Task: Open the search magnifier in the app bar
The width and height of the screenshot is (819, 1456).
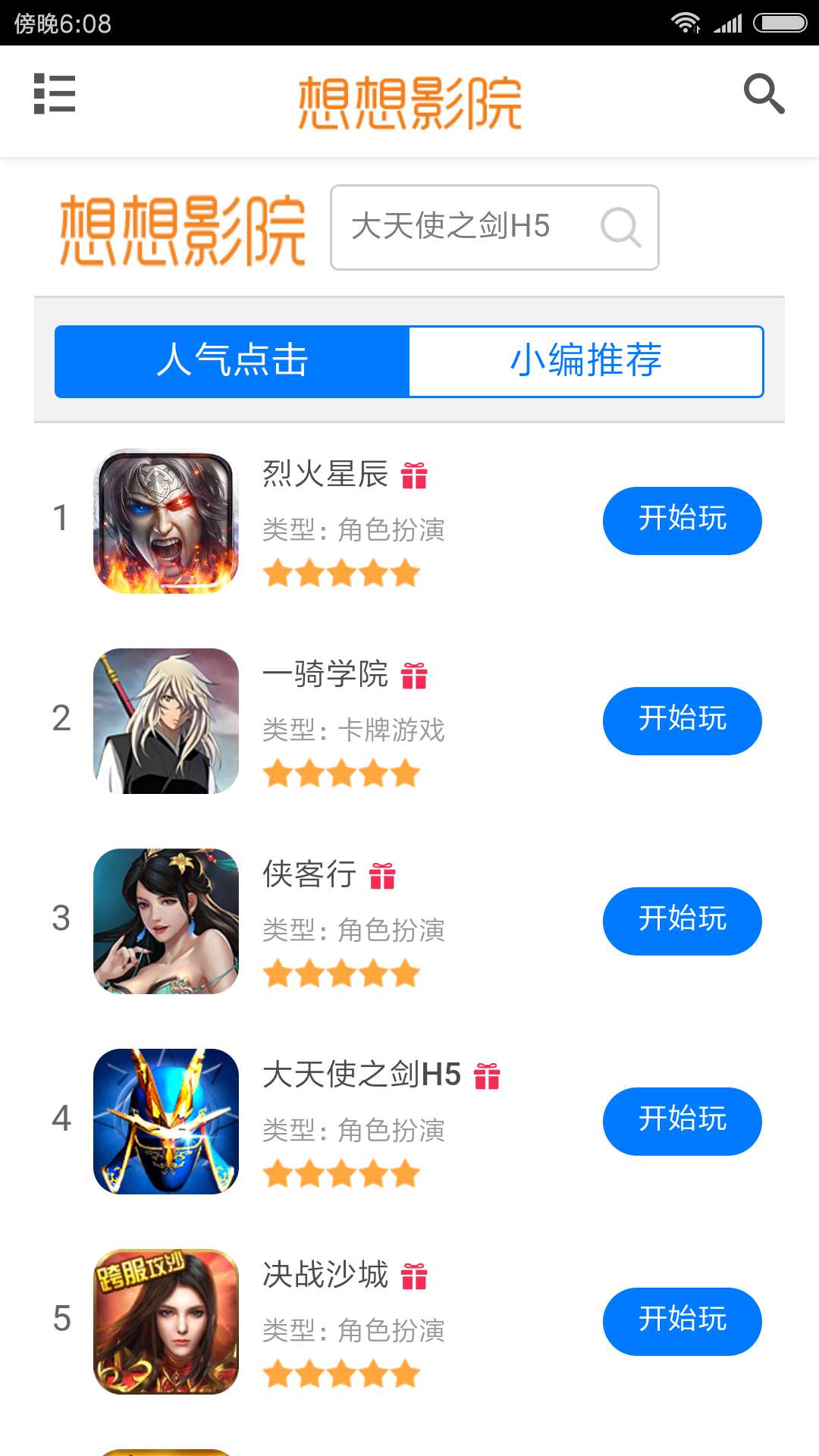Action: [763, 94]
